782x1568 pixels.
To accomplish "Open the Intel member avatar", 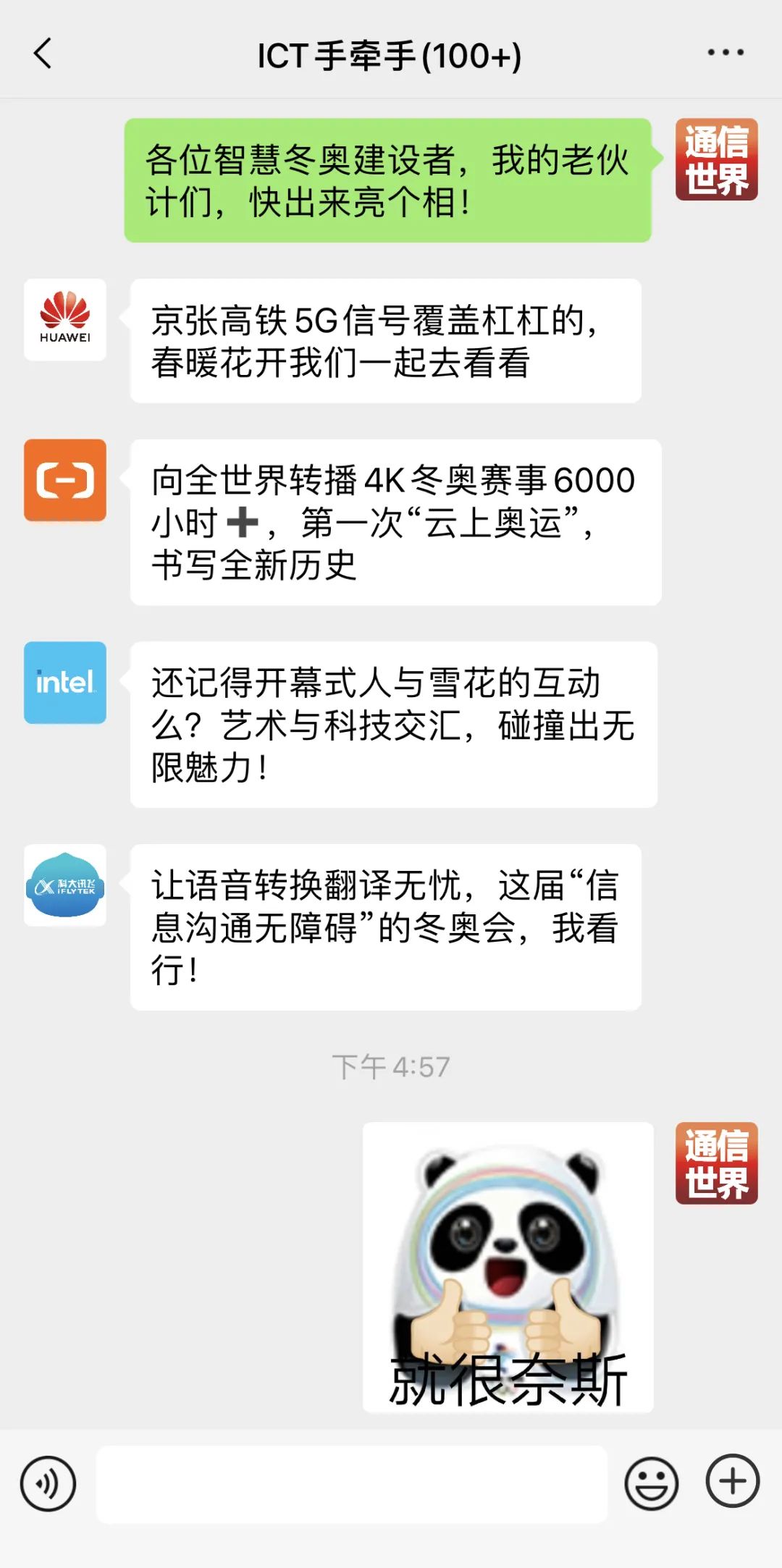I will click(65, 683).
